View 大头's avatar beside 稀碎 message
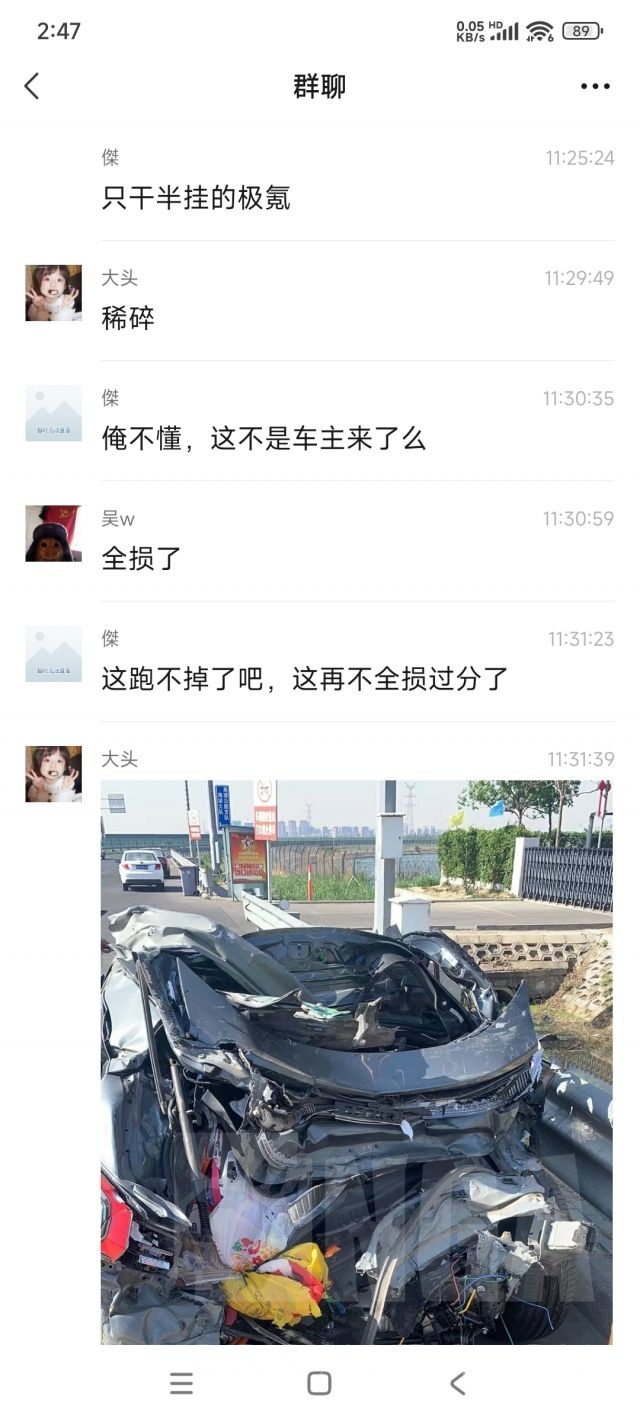Screen dimensions: 640x1422 click(x=53, y=293)
